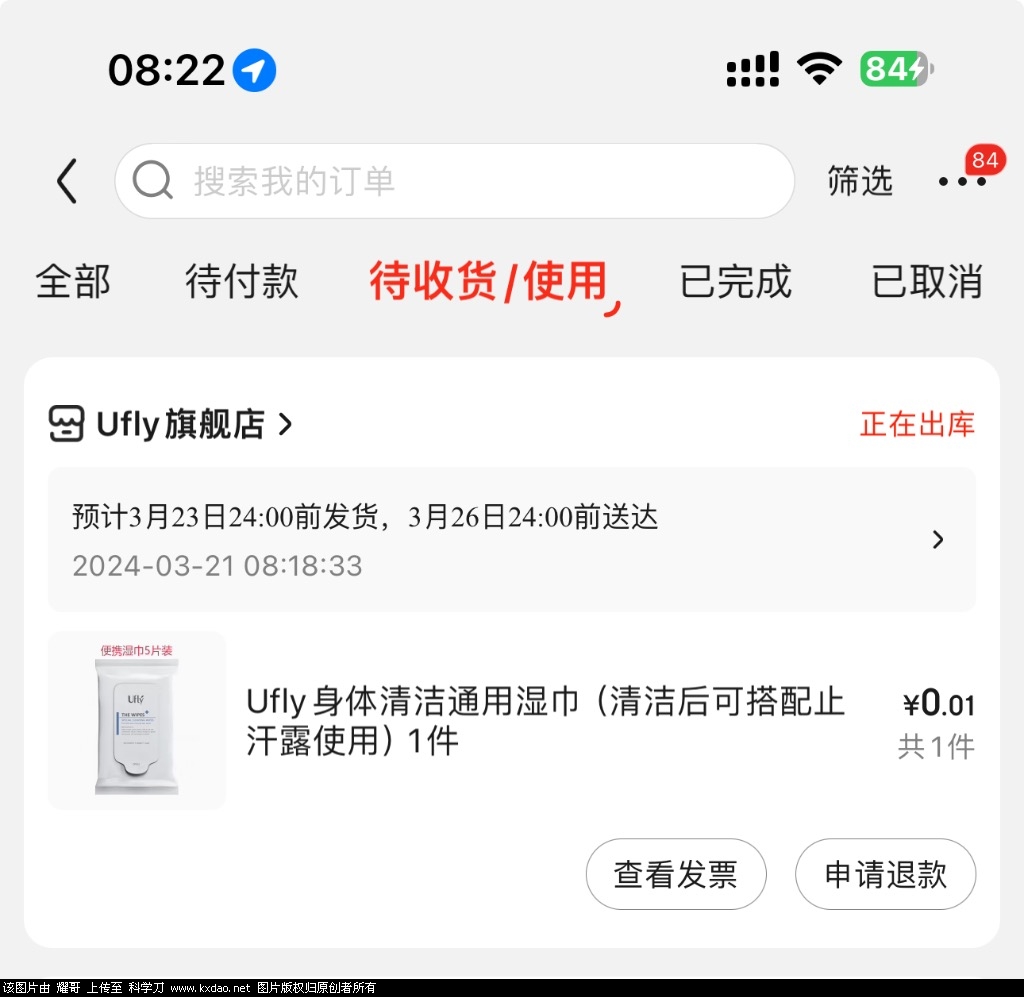Viewport: 1024px width, 997px height.
Task: Switch to the 已取消 tab
Action: coord(927,282)
